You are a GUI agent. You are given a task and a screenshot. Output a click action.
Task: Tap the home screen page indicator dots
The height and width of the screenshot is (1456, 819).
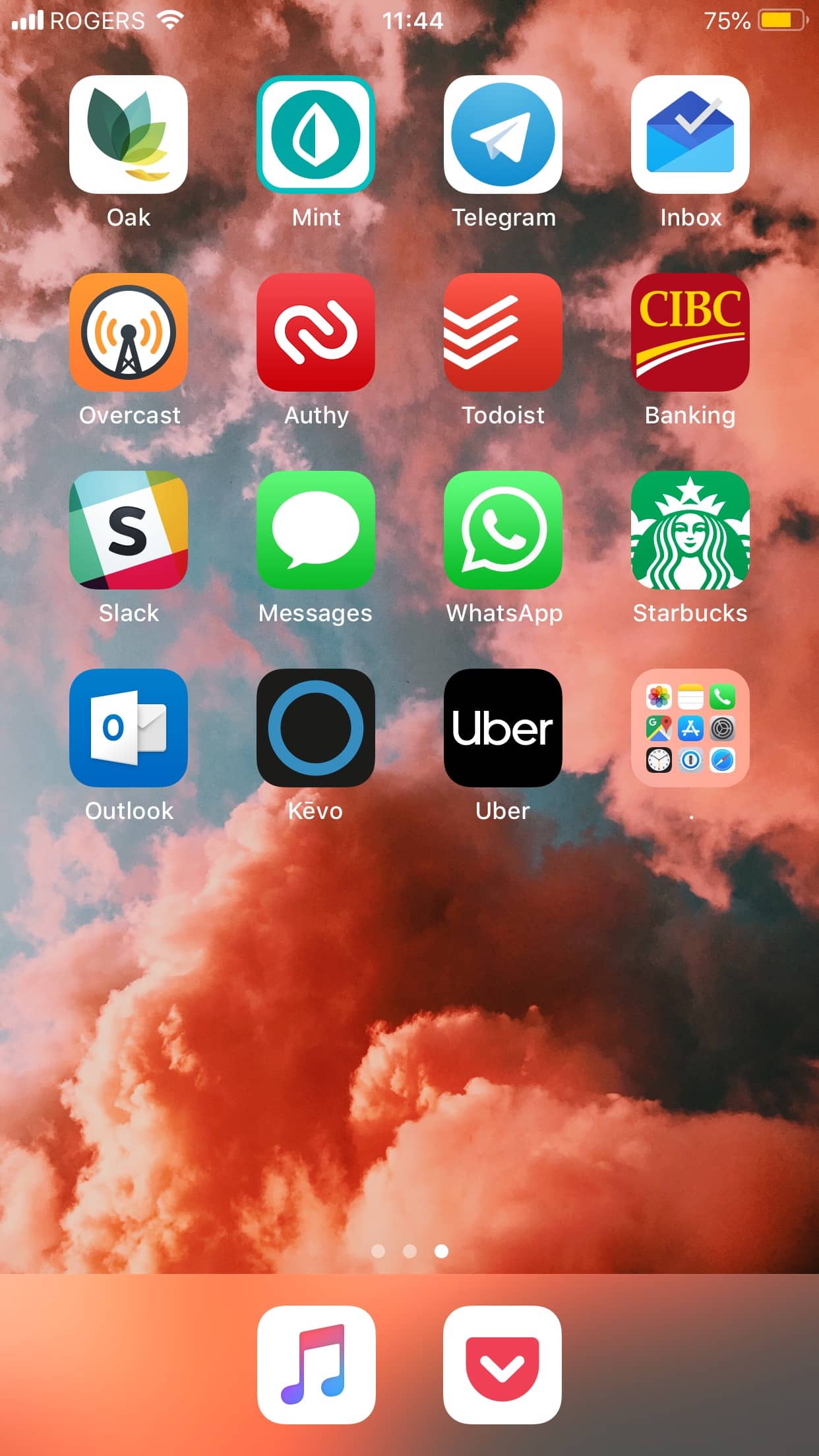pos(409,1251)
